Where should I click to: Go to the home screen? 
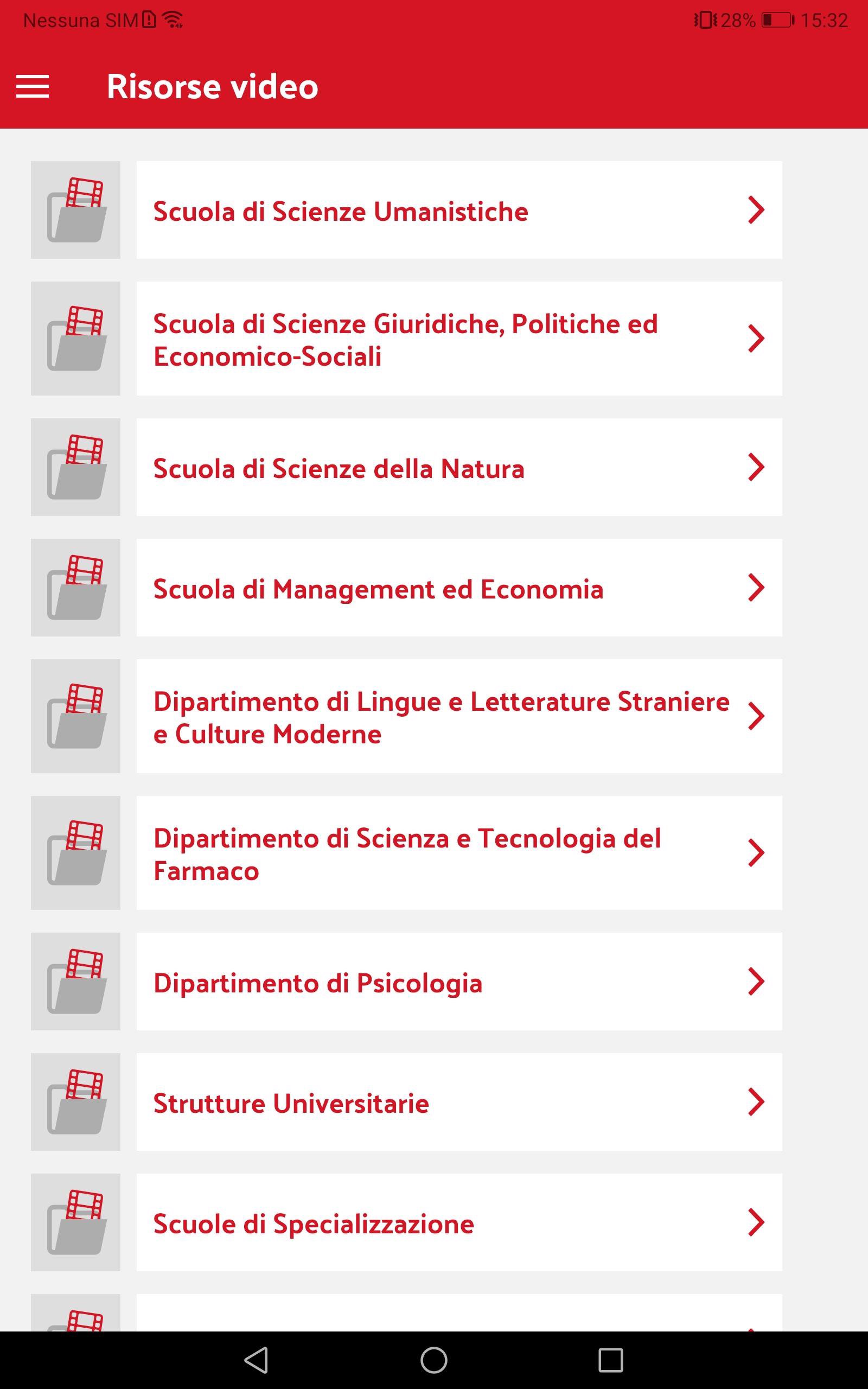pos(433,1360)
